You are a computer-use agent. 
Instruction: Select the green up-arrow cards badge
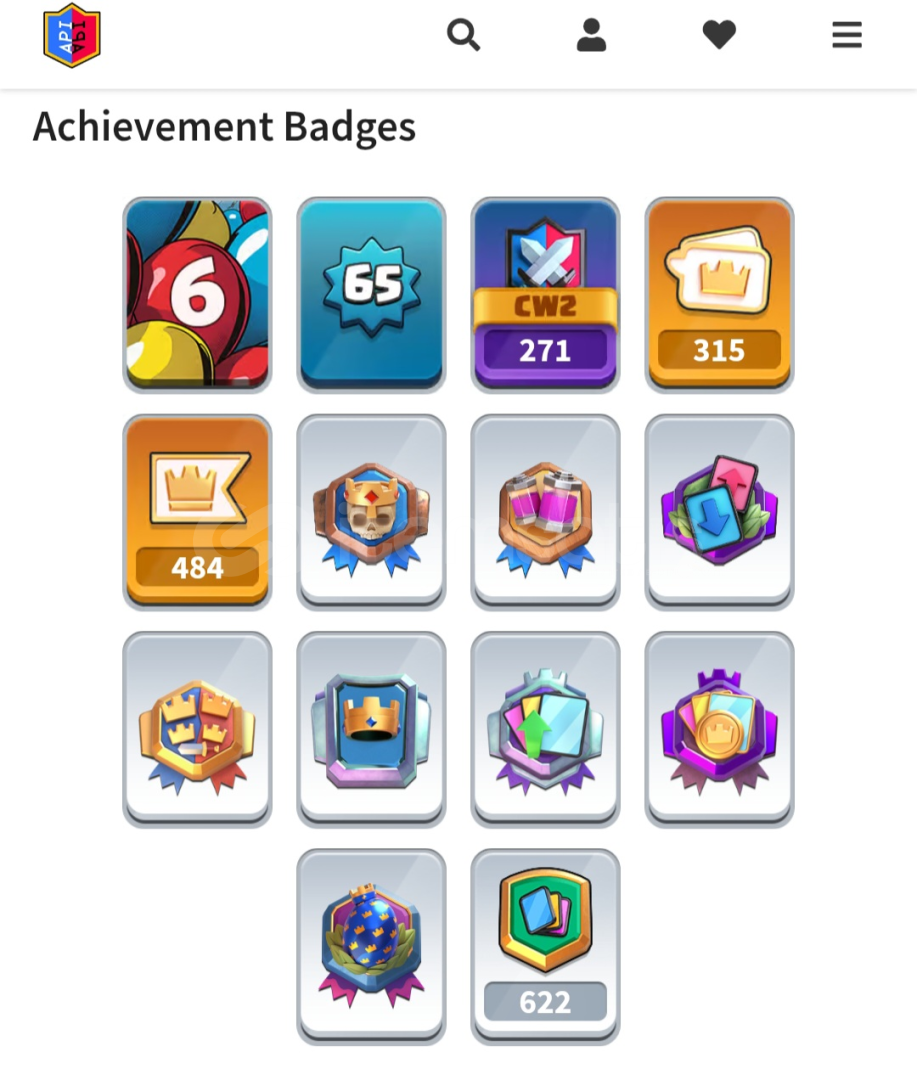click(545, 729)
